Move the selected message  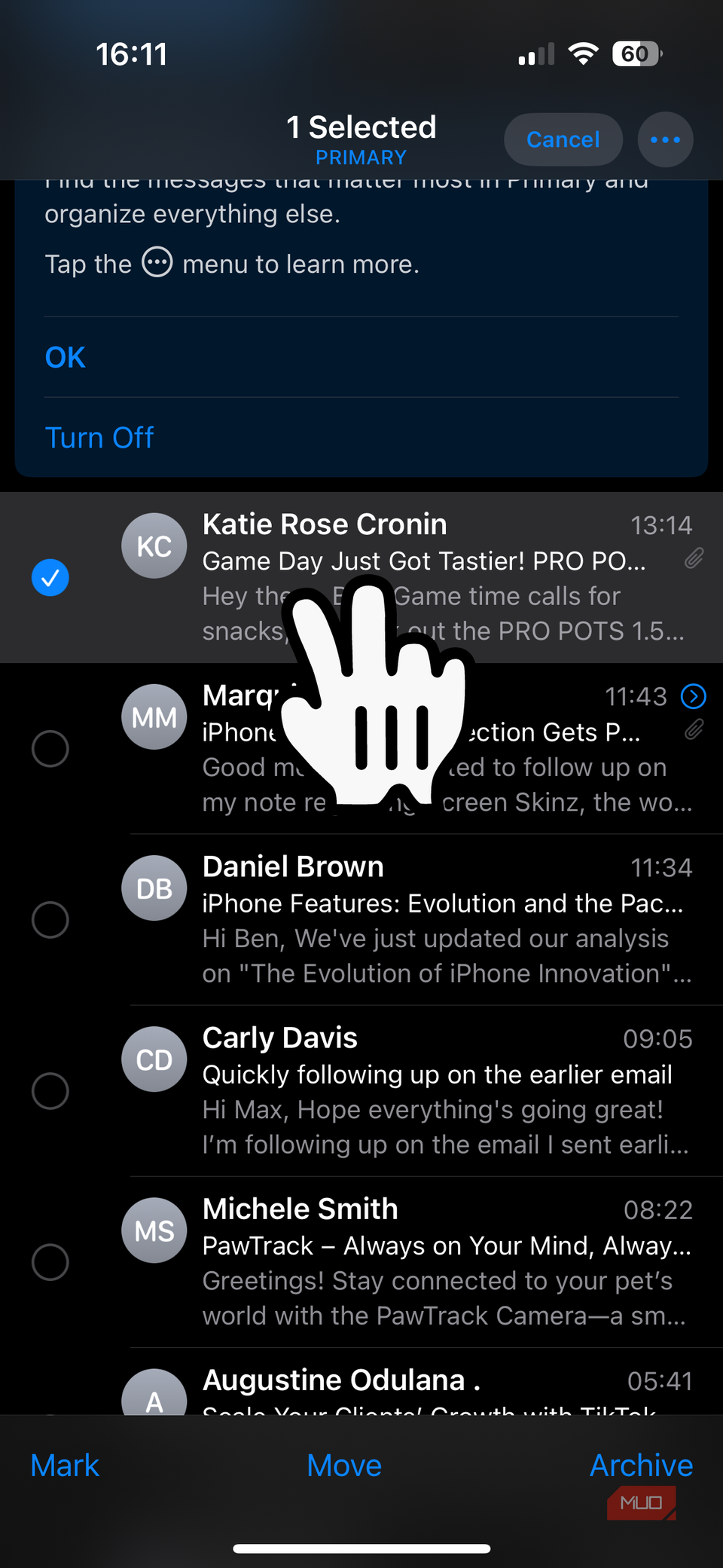click(x=344, y=1466)
